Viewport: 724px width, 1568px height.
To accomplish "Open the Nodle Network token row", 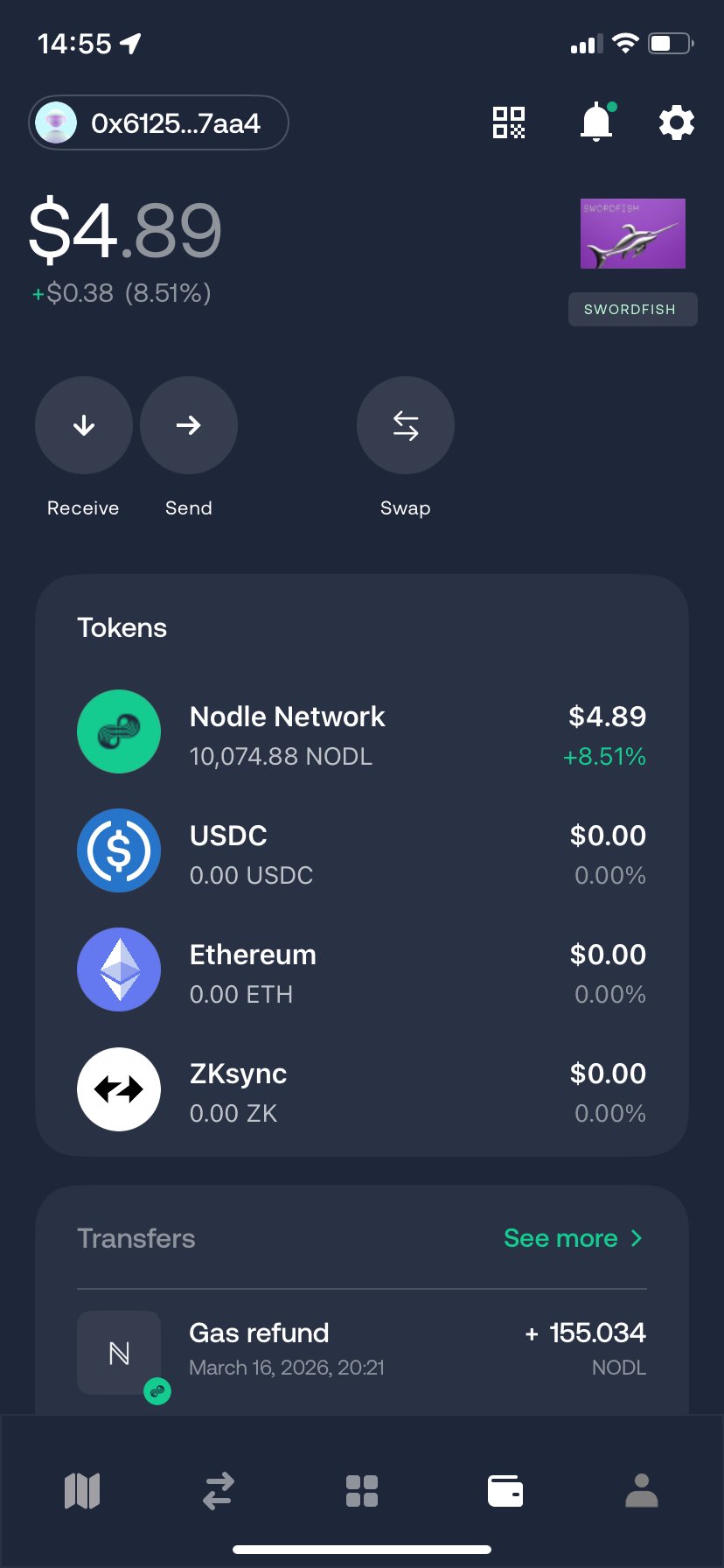I will 362,732.
